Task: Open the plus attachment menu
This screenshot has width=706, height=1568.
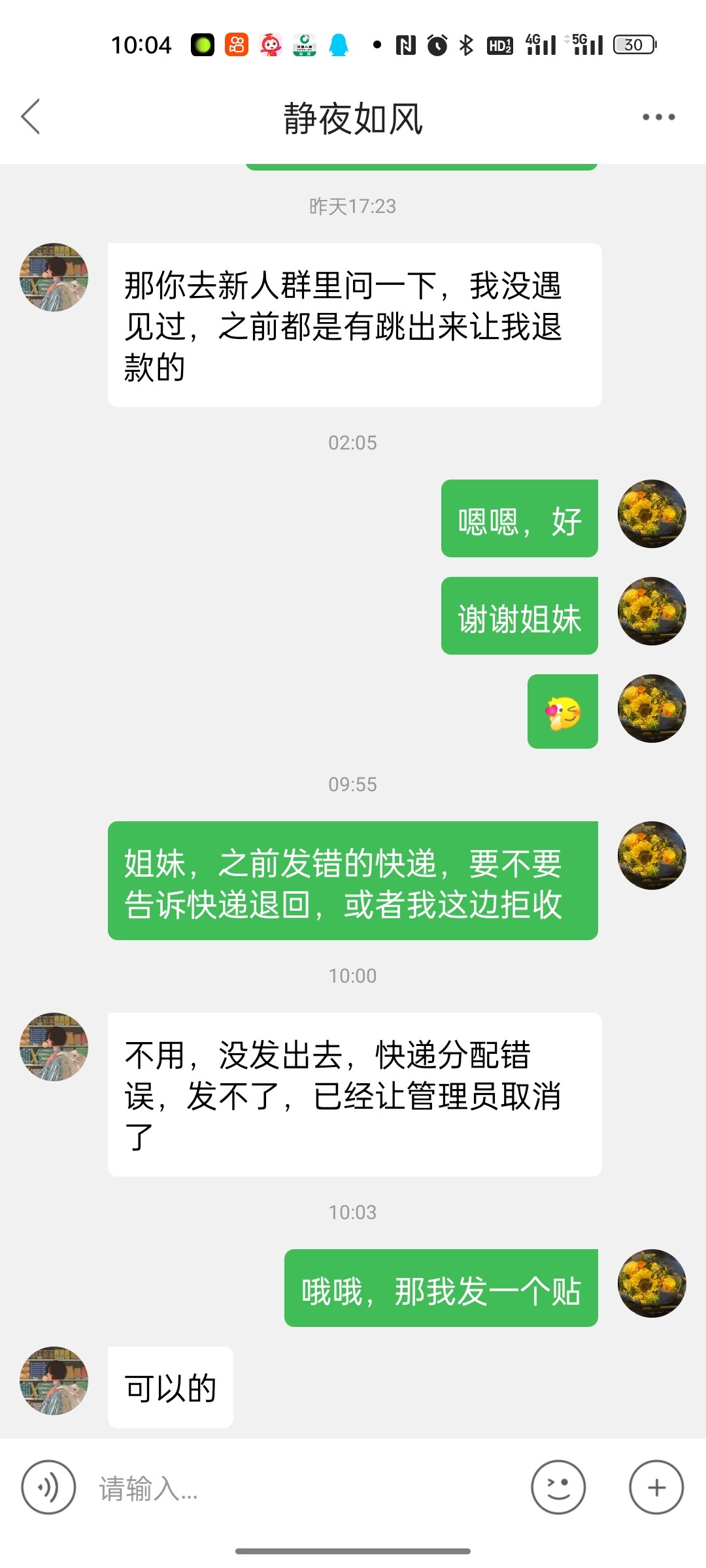Action: [x=656, y=1487]
